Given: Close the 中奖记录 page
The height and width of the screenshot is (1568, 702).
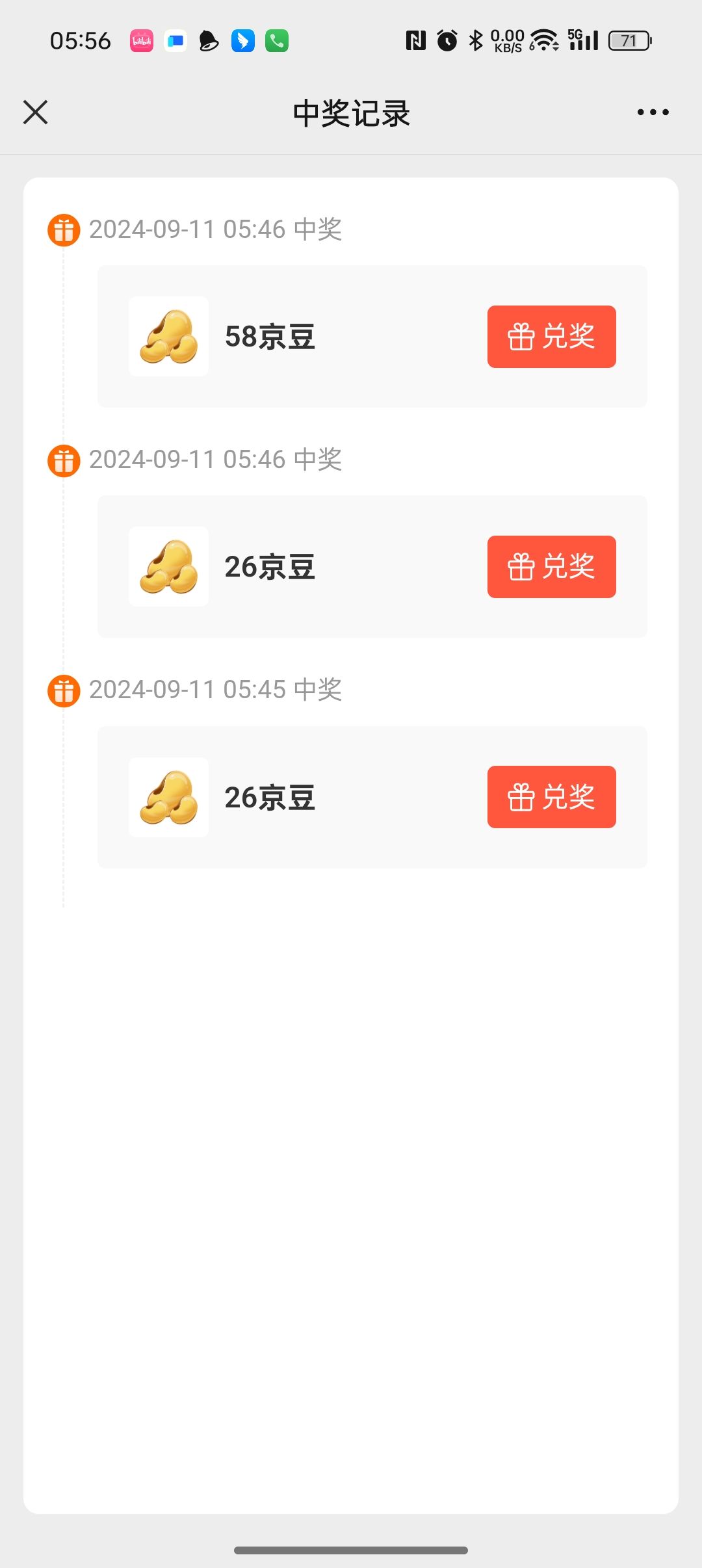Looking at the screenshot, I should point(36,112).
